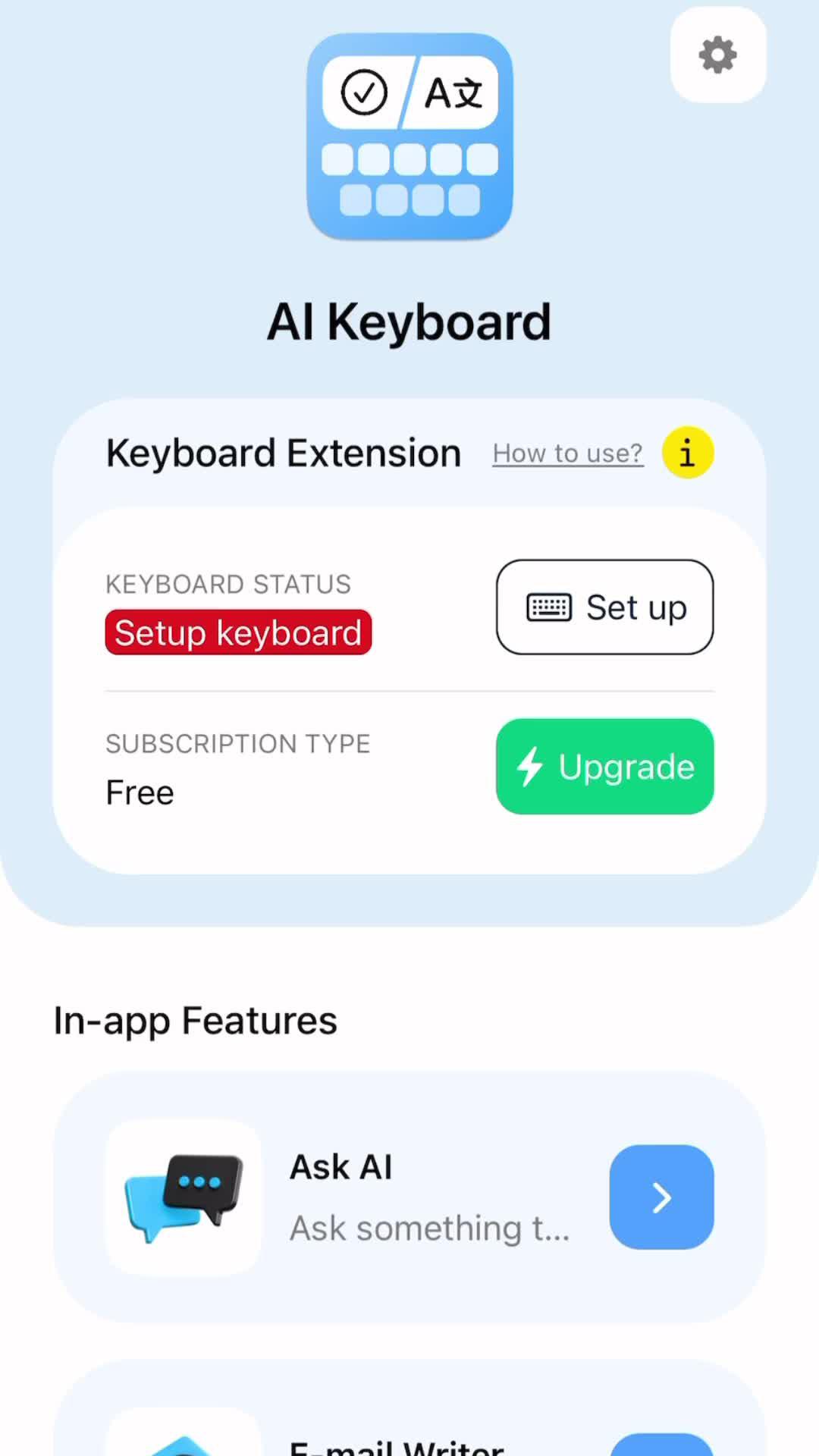Select the In-app Features heading
819x1456 pixels.
[x=195, y=1020]
